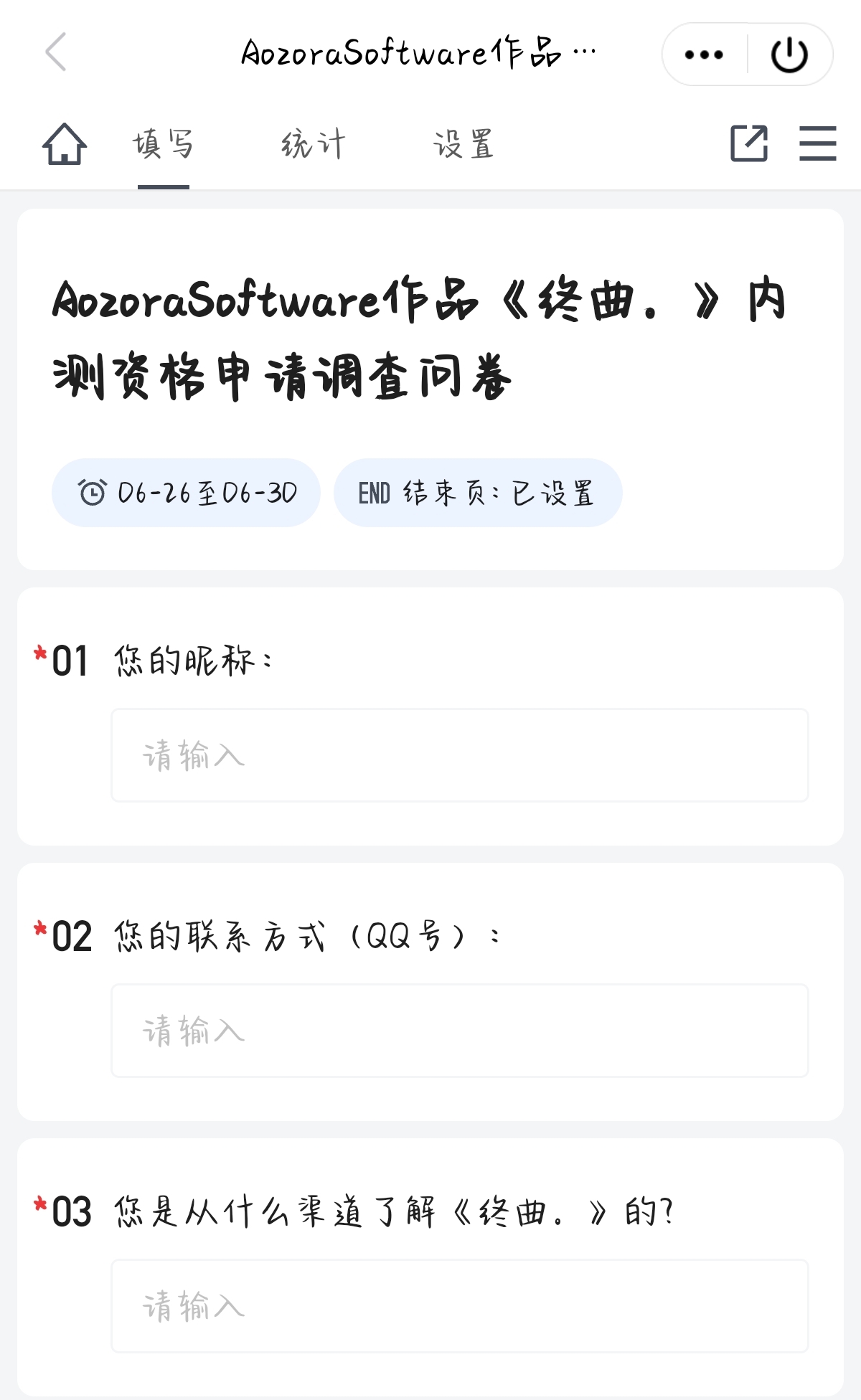Focus the 您的昵称 input field
Viewport: 861px width, 1400px height.
tap(460, 755)
